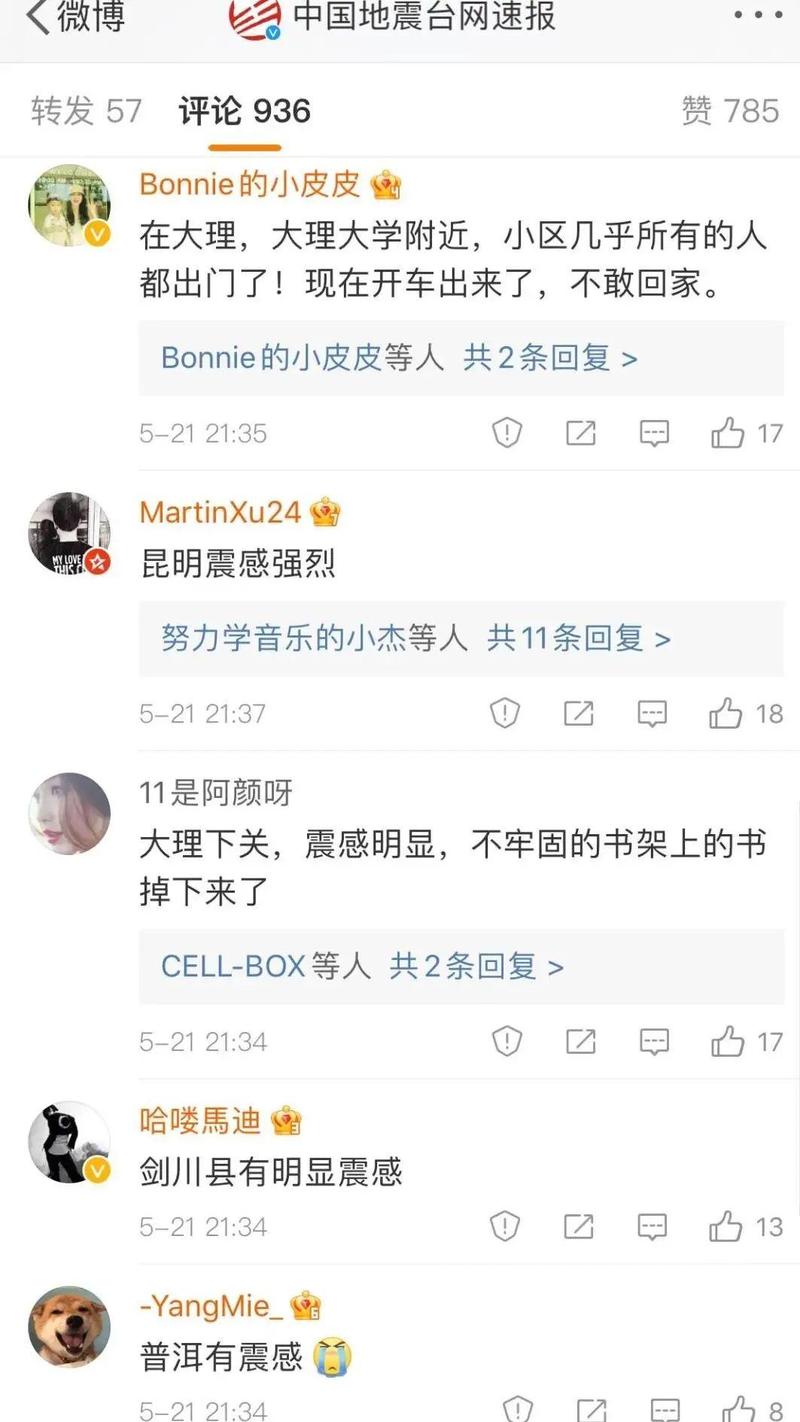The height and width of the screenshot is (1422, 800).
Task: Expand 11 replies under MartinXu24's comment
Action: [x=415, y=638]
